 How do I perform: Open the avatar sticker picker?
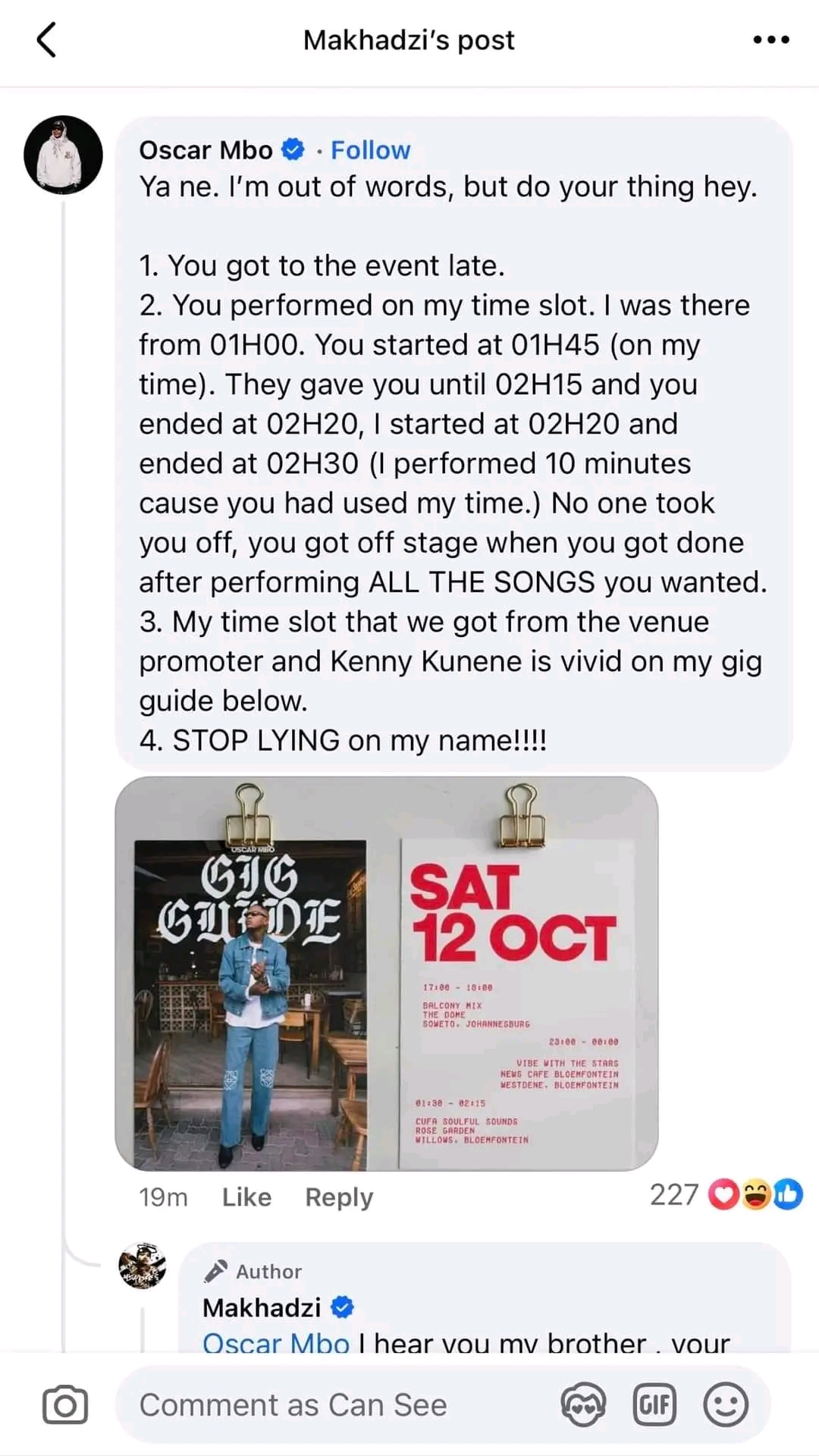tap(583, 1405)
